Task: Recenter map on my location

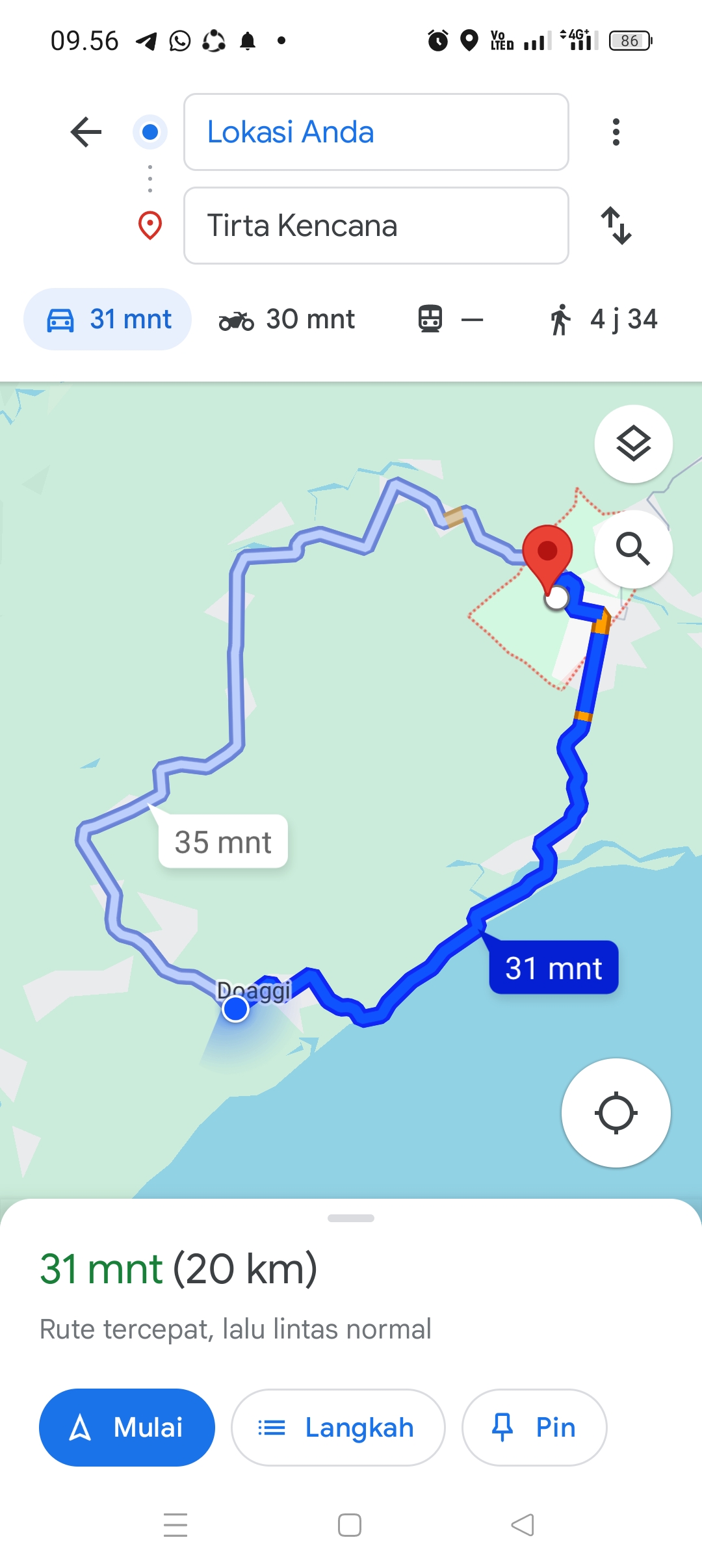Action: pos(616,1113)
